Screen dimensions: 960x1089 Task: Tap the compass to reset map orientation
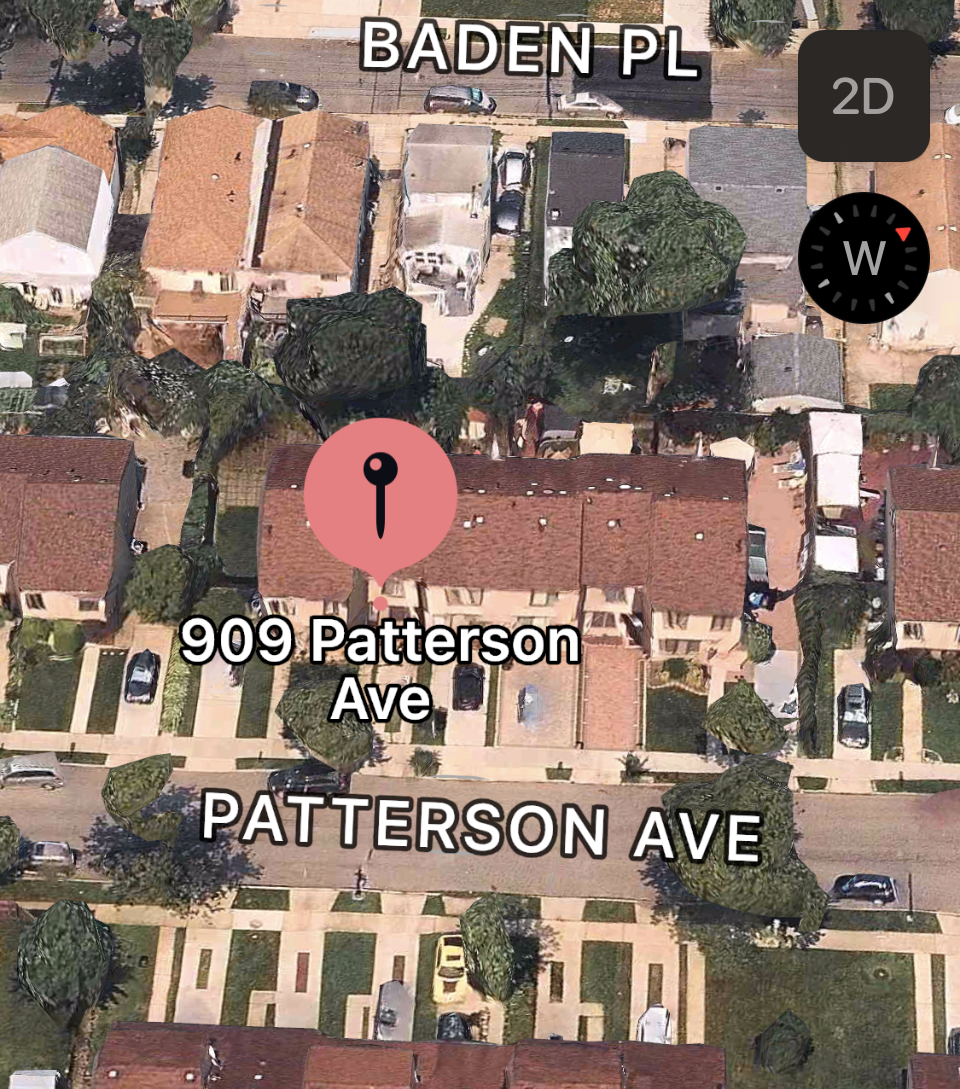[863, 258]
